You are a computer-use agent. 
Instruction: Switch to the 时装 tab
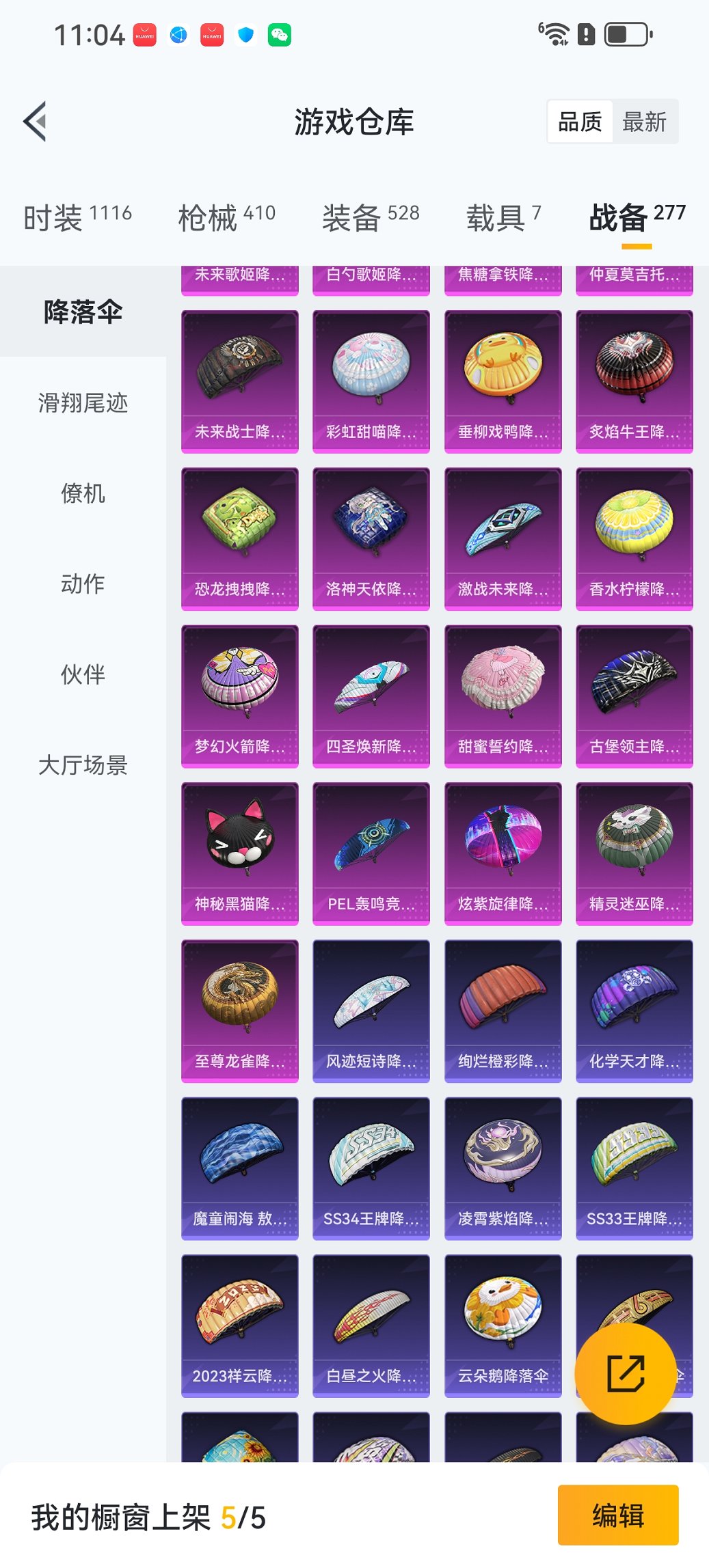77,217
